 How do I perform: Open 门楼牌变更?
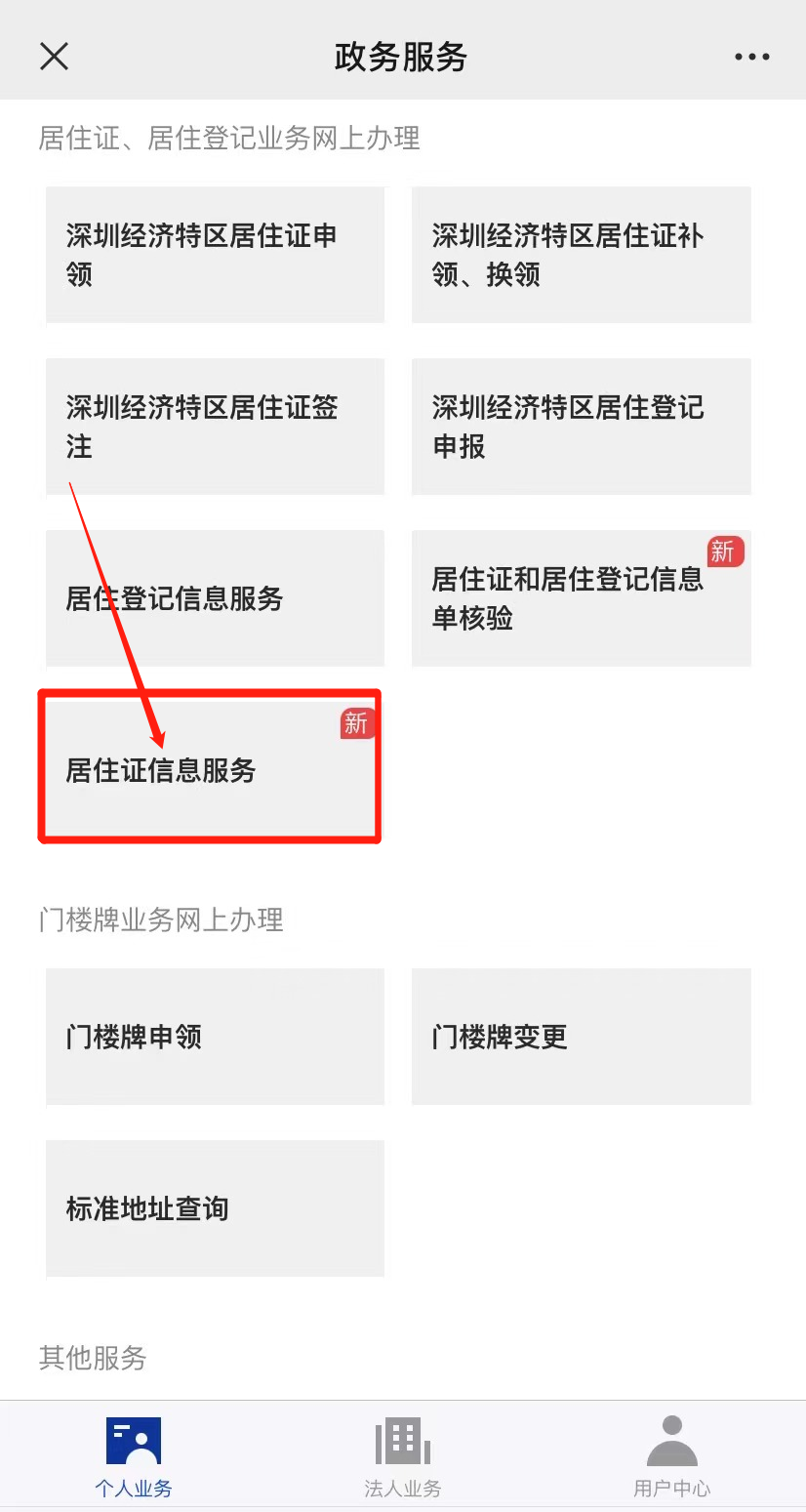point(582,1037)
